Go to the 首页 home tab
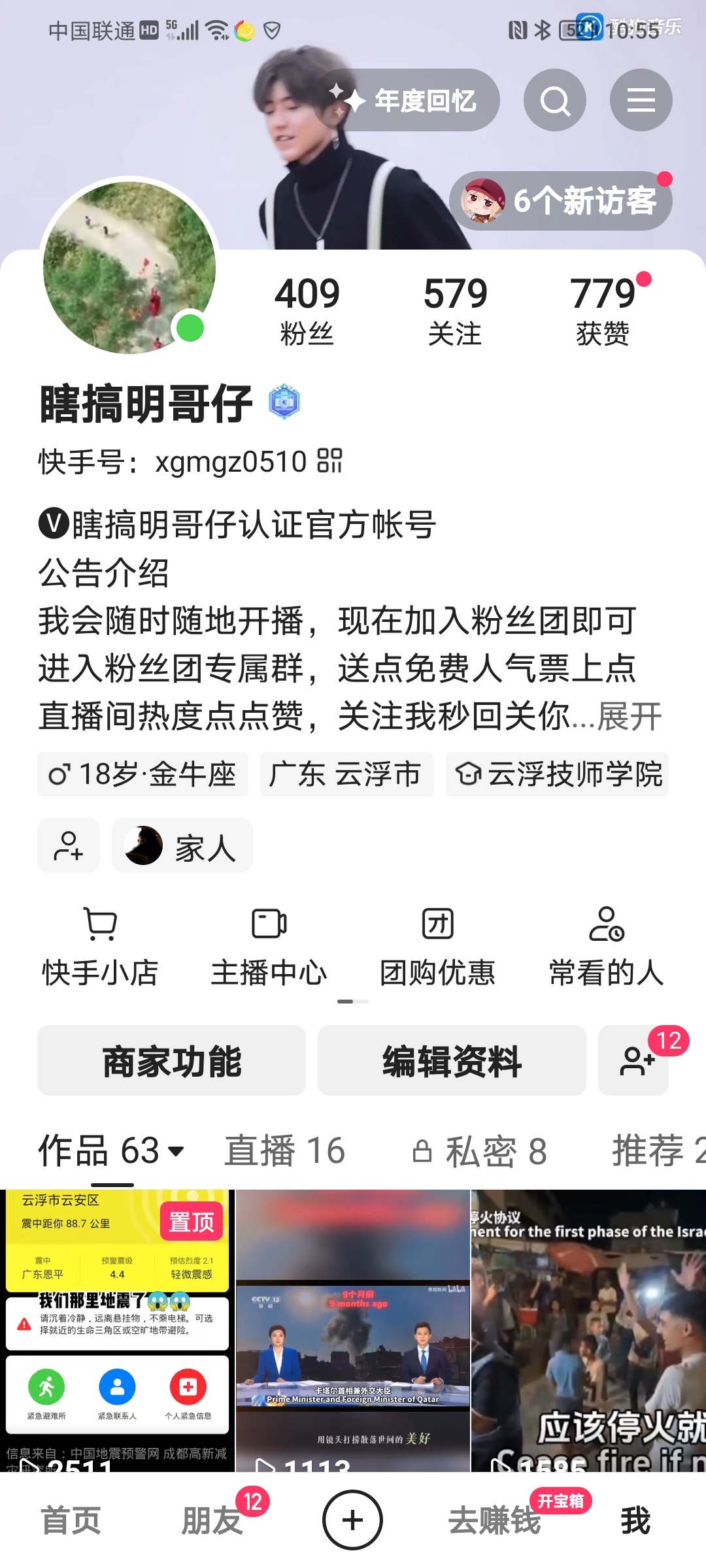Viewport: 706px width, 1568px height. click(x=71, y=1520)
